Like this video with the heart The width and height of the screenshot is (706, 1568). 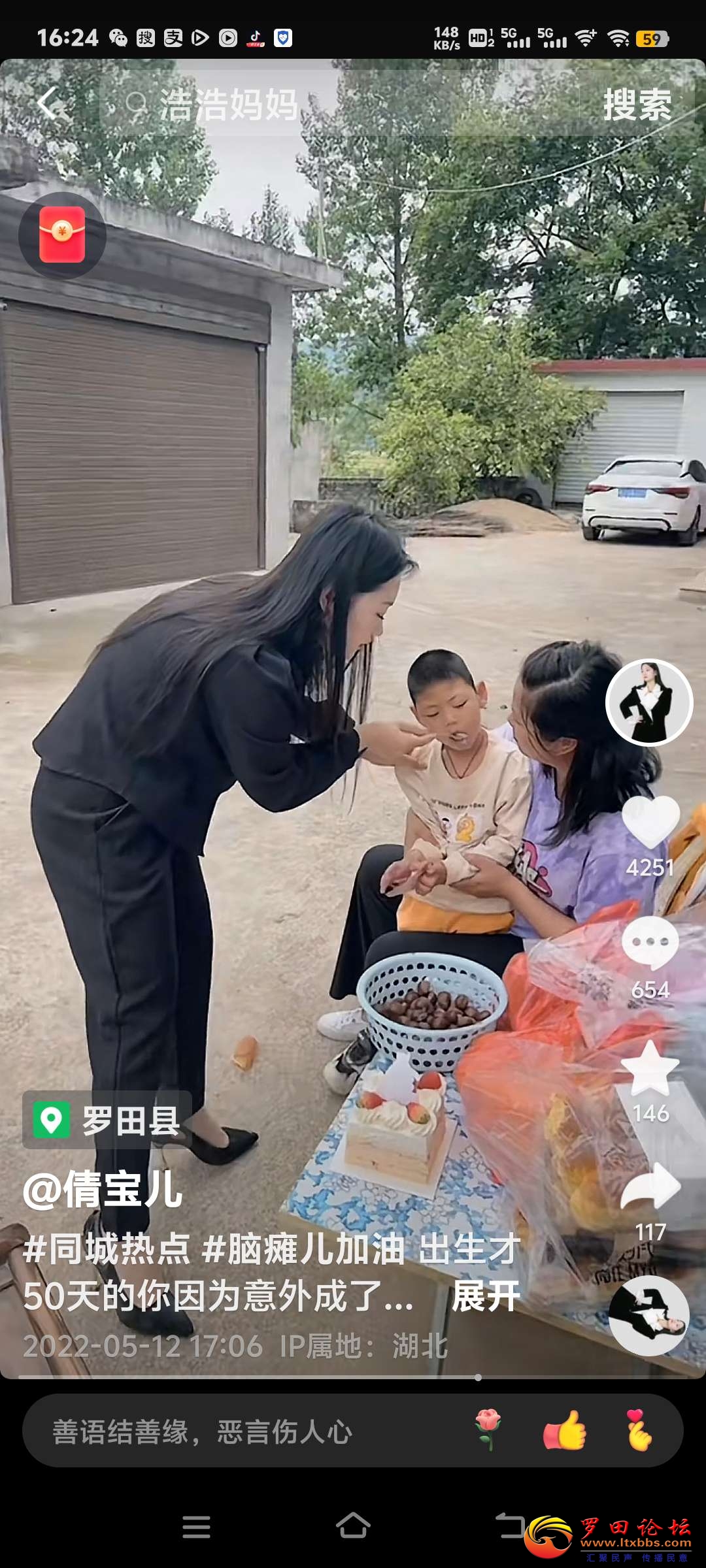pos(650,823)
